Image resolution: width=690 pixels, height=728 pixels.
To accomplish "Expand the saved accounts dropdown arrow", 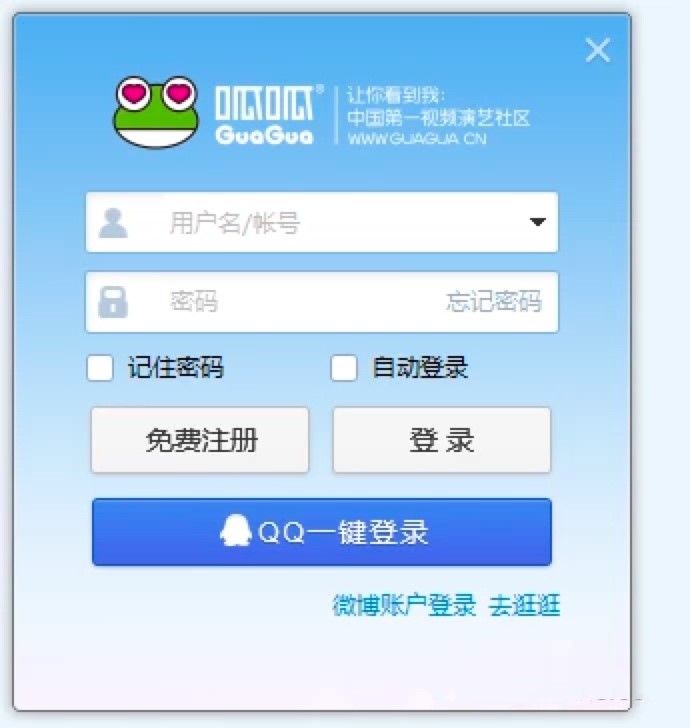I will coord(537,223).
